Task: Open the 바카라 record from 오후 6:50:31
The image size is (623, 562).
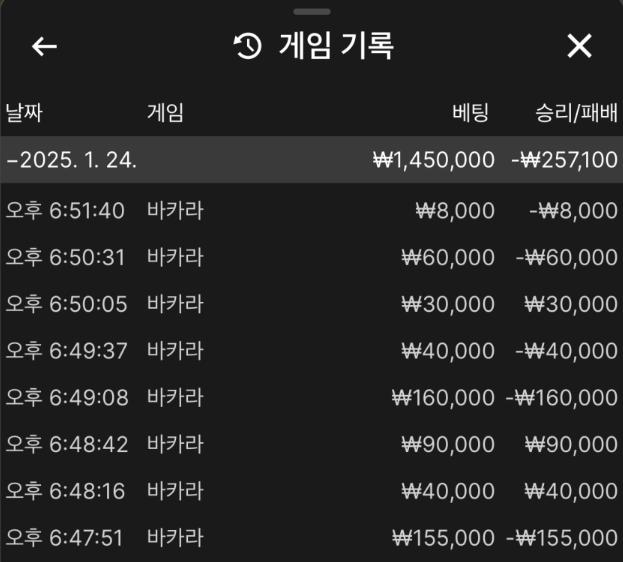Action: pos(311,257)
